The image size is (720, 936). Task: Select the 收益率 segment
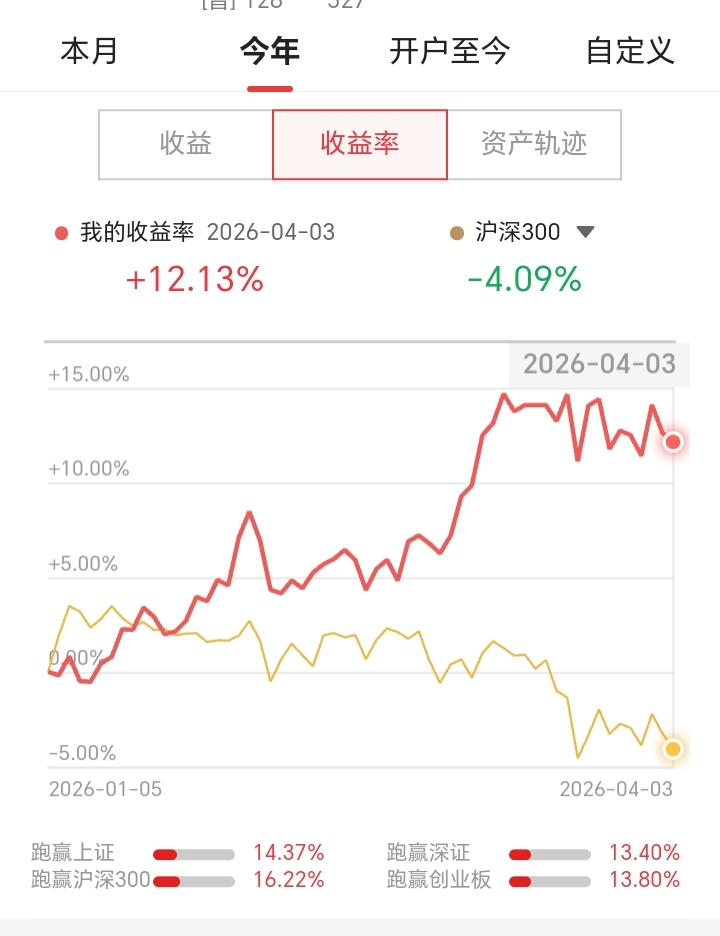pos(360,144)
